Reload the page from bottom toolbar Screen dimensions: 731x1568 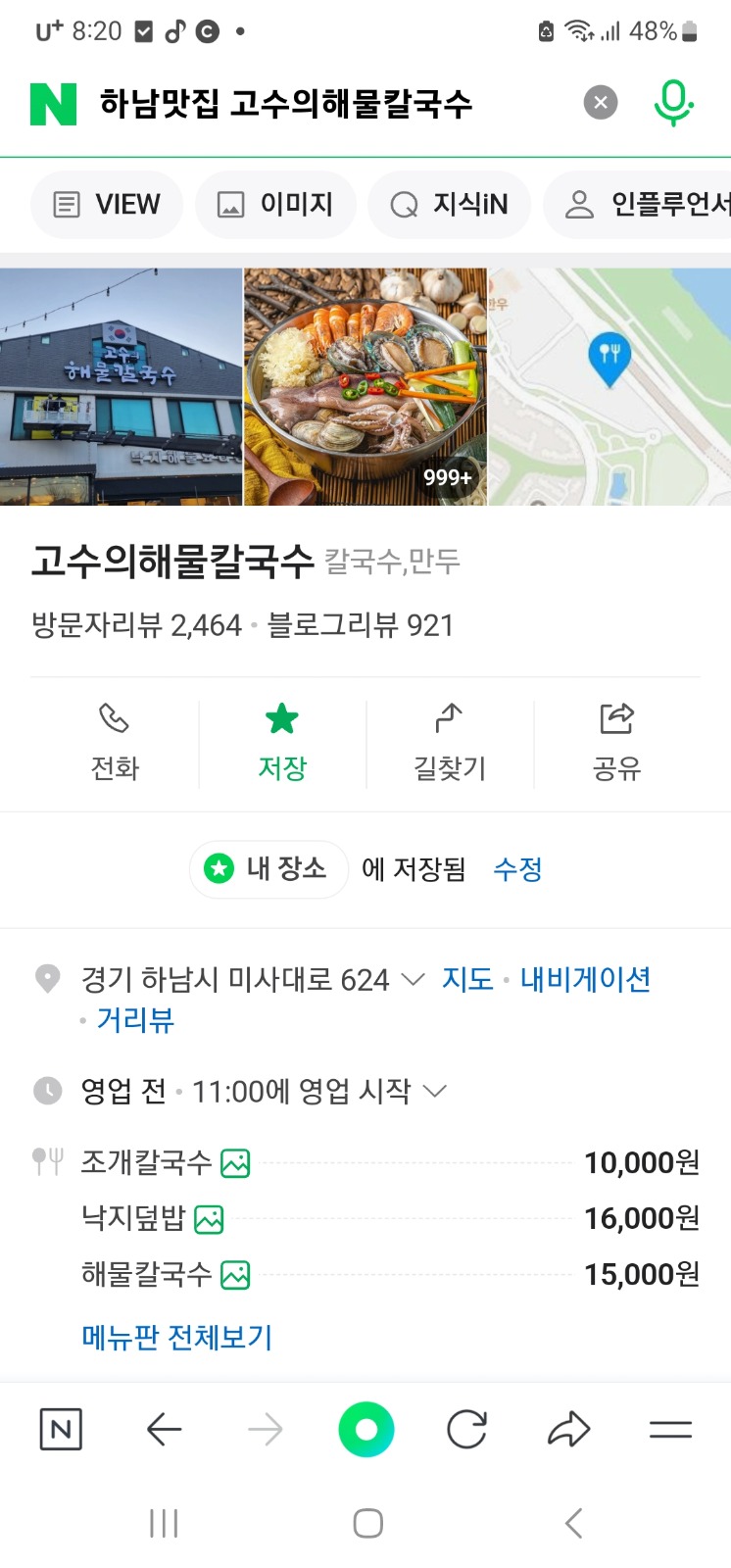click(x=466, y=1430)
